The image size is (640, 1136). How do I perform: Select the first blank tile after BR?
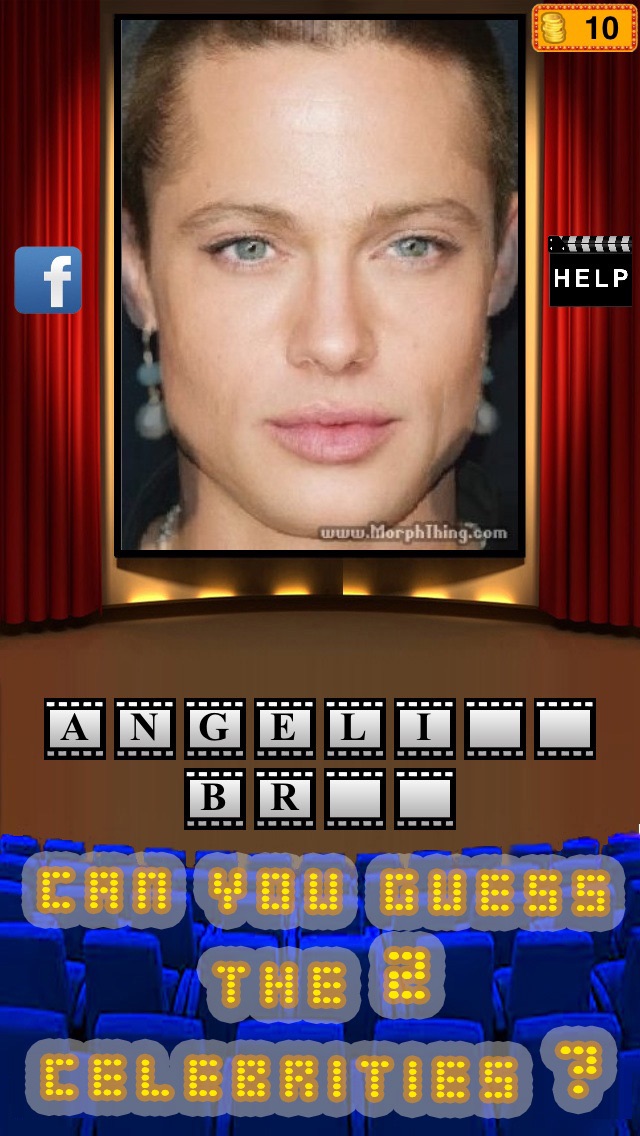(355, 798)
